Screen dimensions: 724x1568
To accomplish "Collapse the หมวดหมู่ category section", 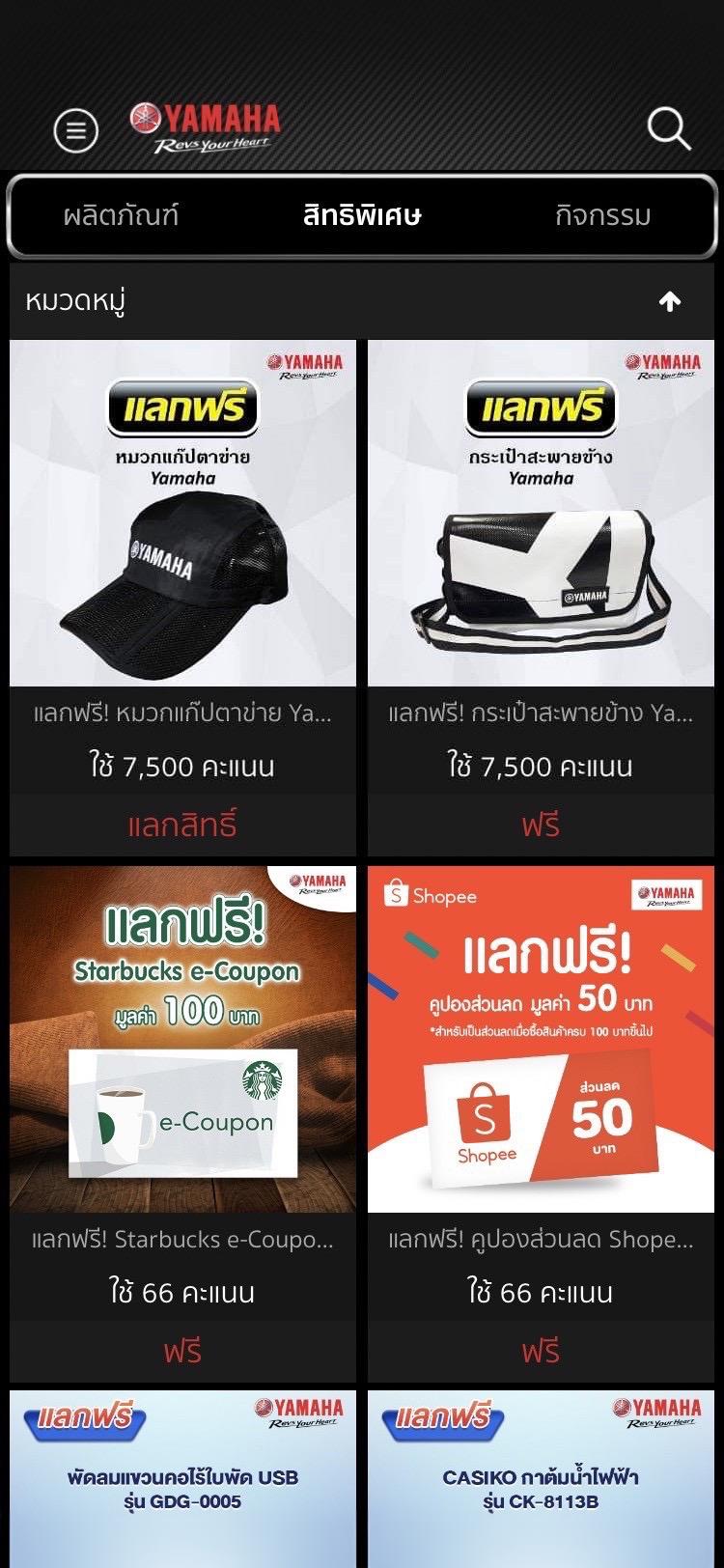I will pos(669,302).
